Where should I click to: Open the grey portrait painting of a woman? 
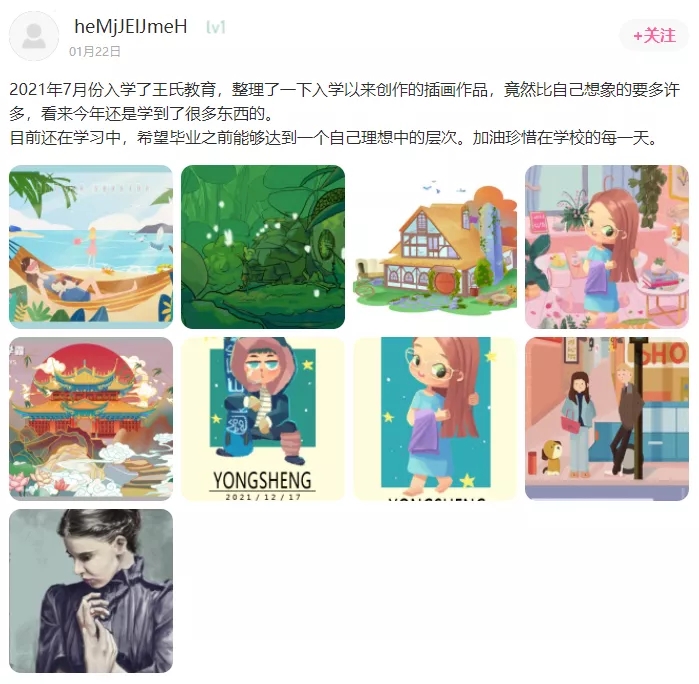point(91,591)
